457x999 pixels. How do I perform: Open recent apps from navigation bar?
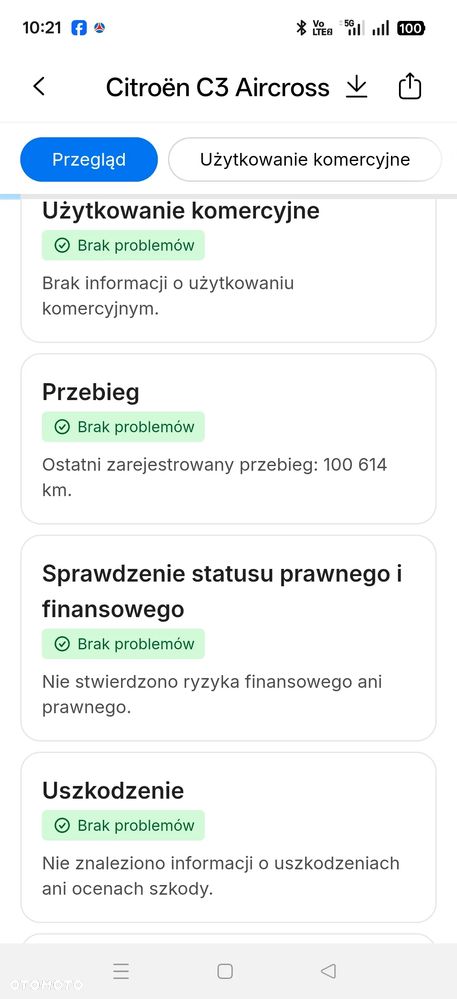(121, 971)
